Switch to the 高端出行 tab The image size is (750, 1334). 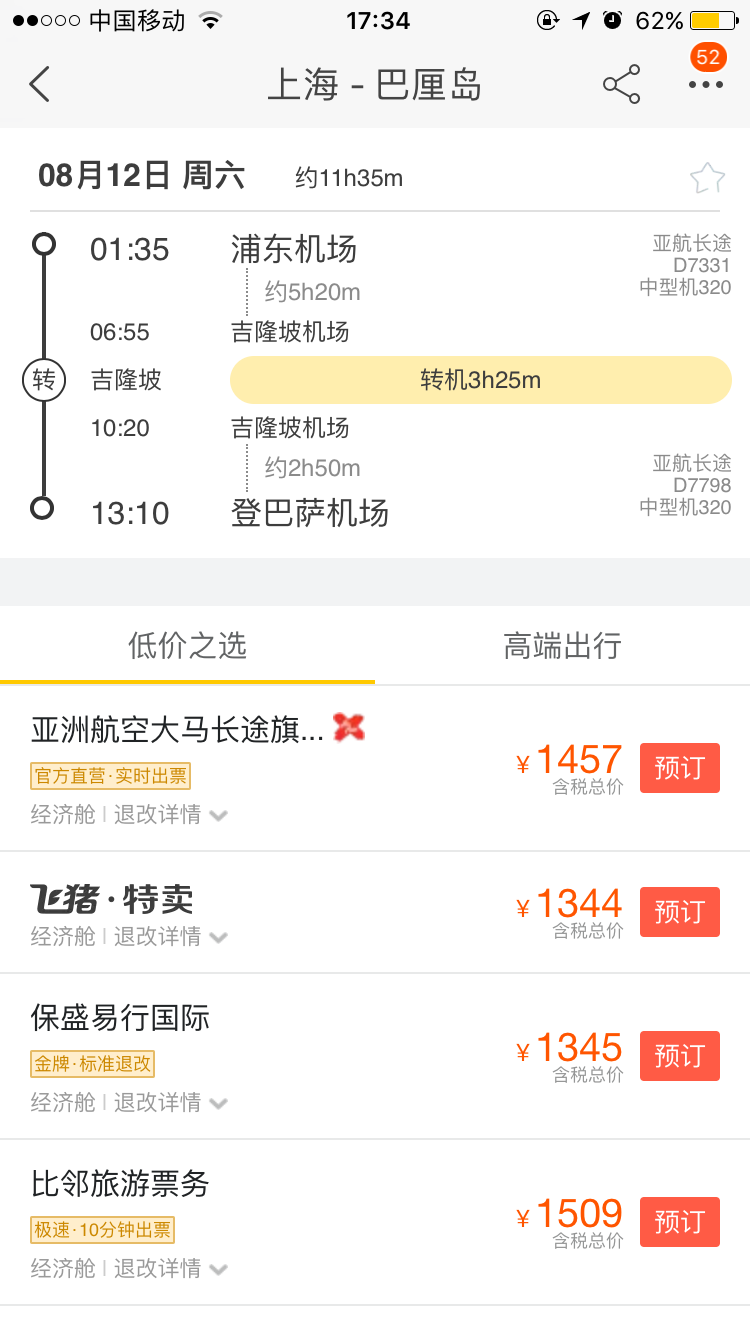point(562,645)
